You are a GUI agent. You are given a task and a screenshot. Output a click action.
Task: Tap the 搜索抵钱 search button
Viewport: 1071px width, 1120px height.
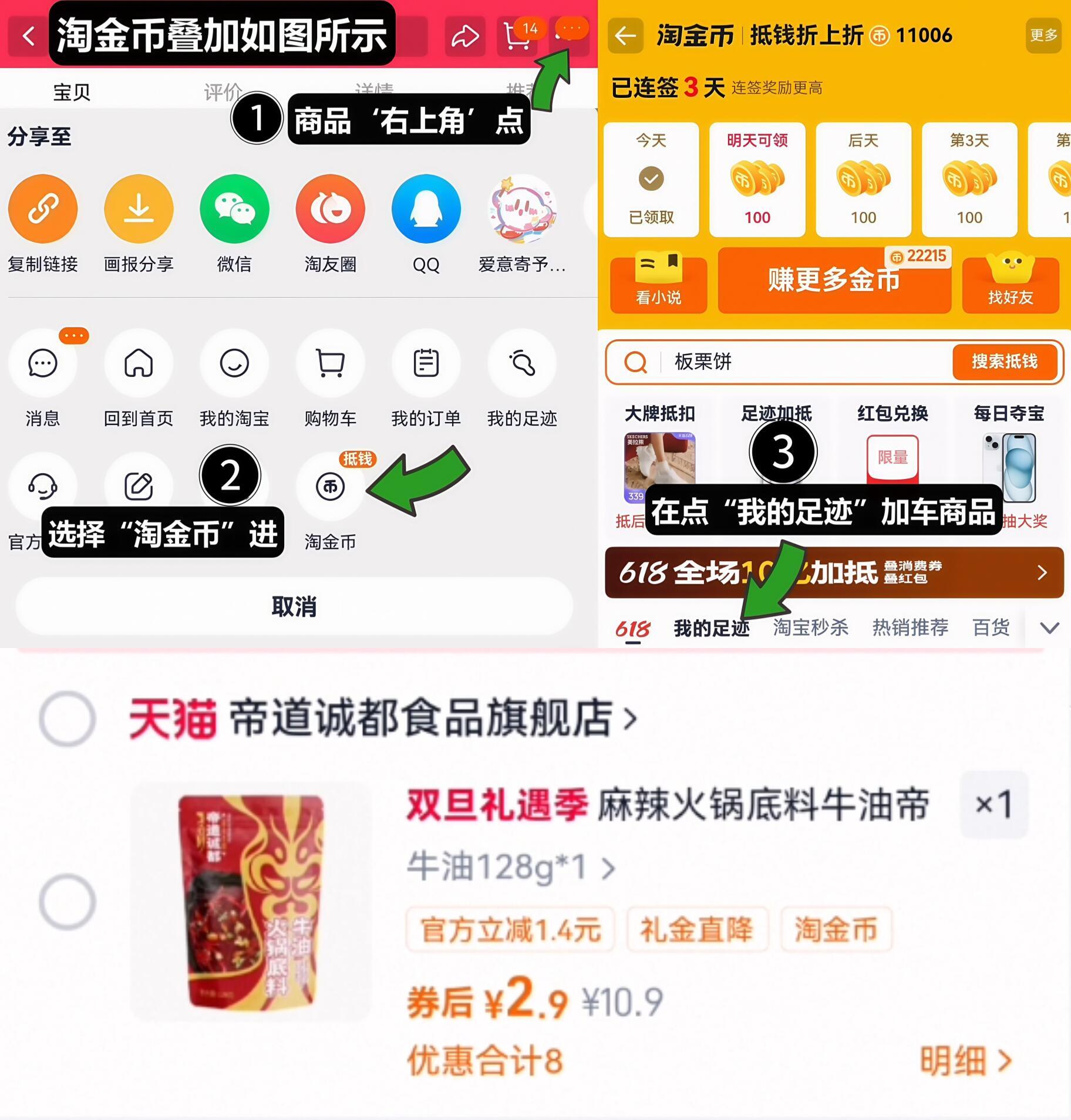(x=1005, y=362)
